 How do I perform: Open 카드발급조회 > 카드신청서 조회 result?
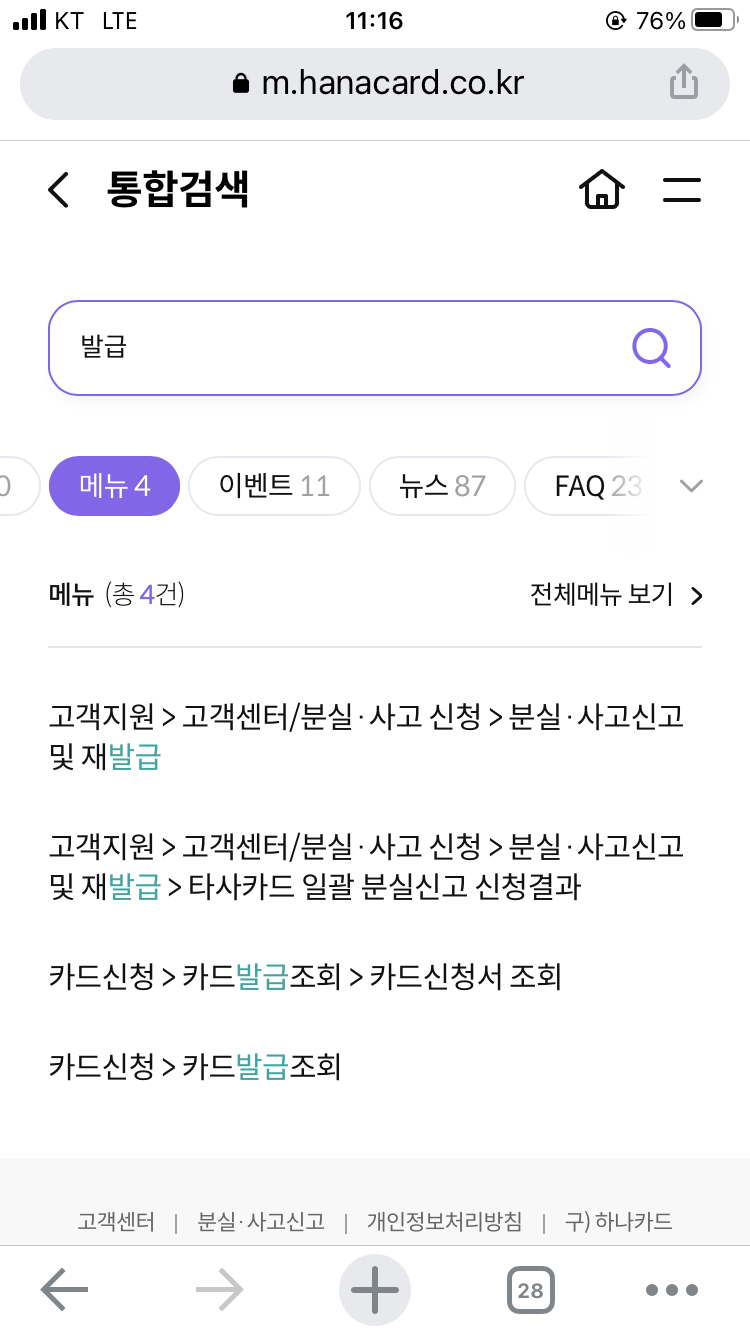point(305,976)
